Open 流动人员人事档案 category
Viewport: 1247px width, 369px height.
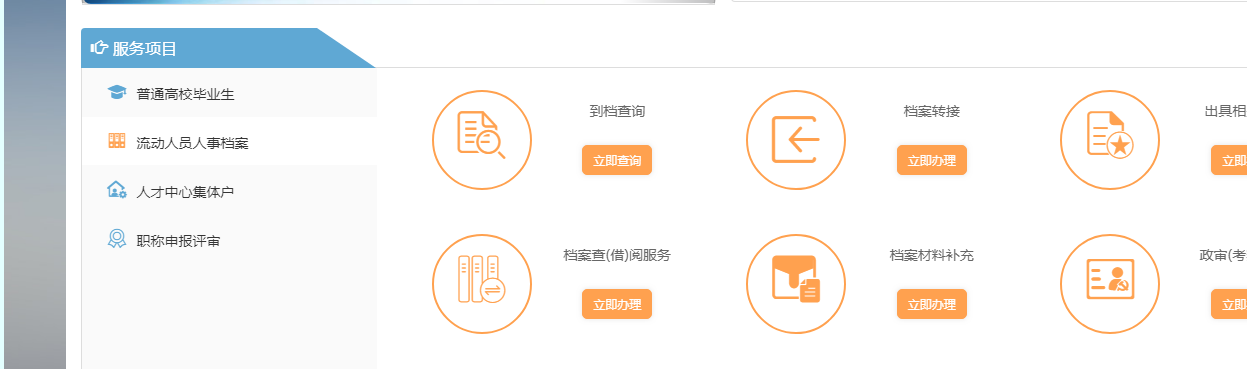click(x=229, y=142)
